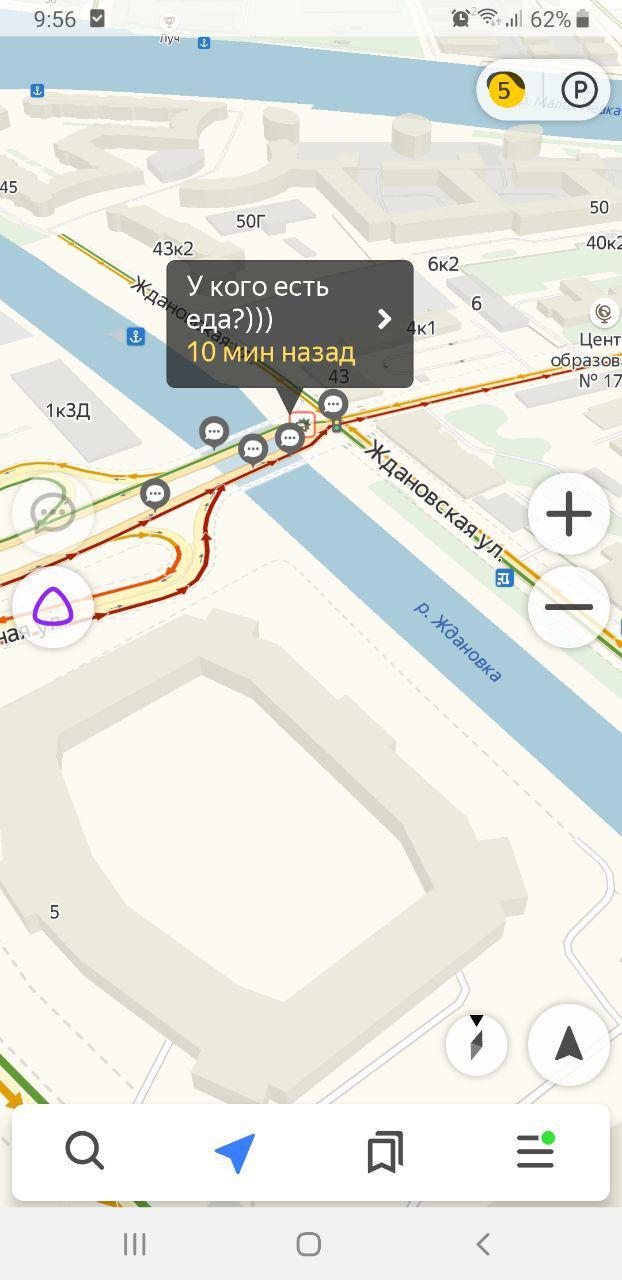Screen dimensions: 622x1280
Task: Open saved bookmarks
Action: (385, 1152)
